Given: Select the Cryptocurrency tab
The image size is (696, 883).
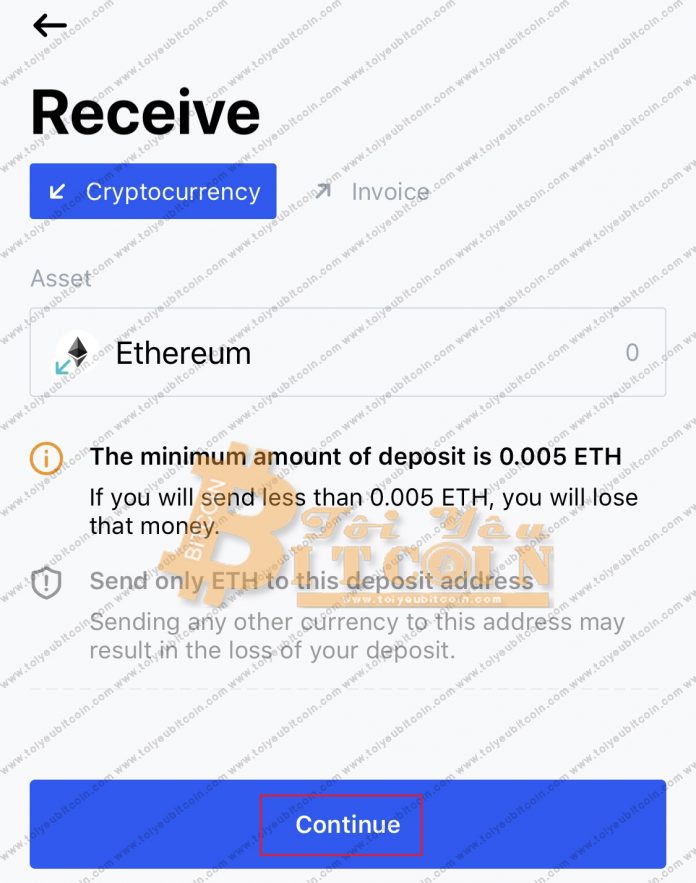Looking at the screenshot, I should point(153,192).
